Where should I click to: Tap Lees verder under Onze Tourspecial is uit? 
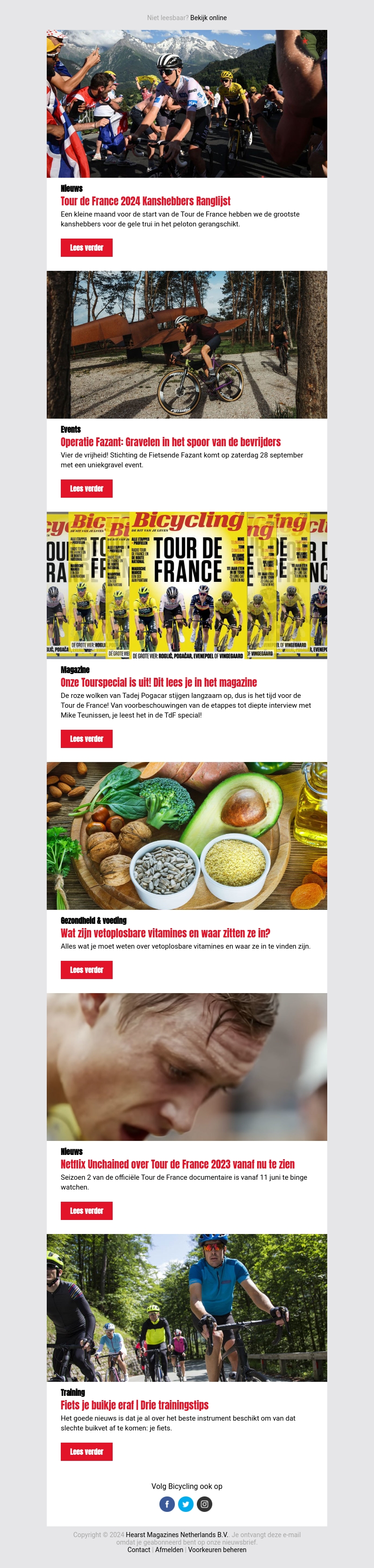[x=86, y=738]
